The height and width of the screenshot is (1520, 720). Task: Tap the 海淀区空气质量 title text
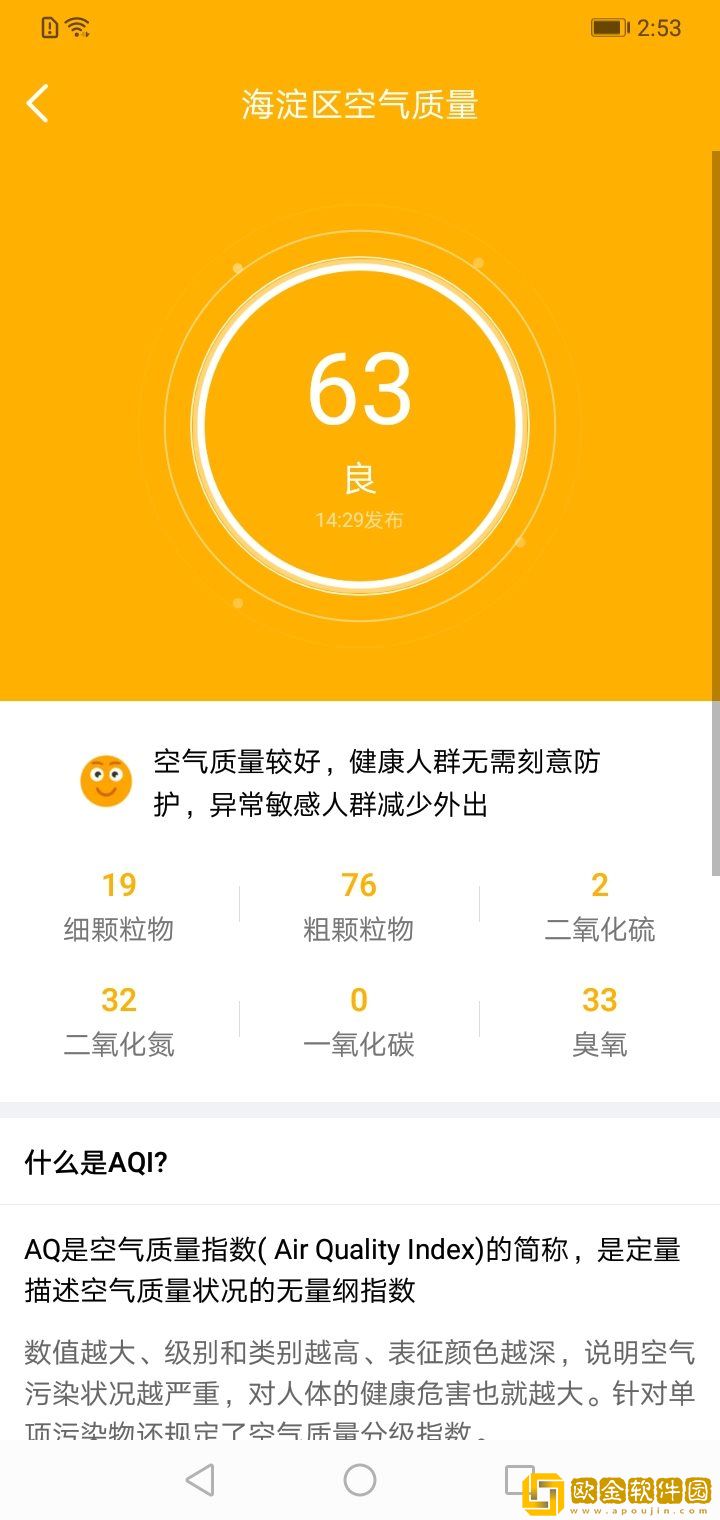pos(360,103)
